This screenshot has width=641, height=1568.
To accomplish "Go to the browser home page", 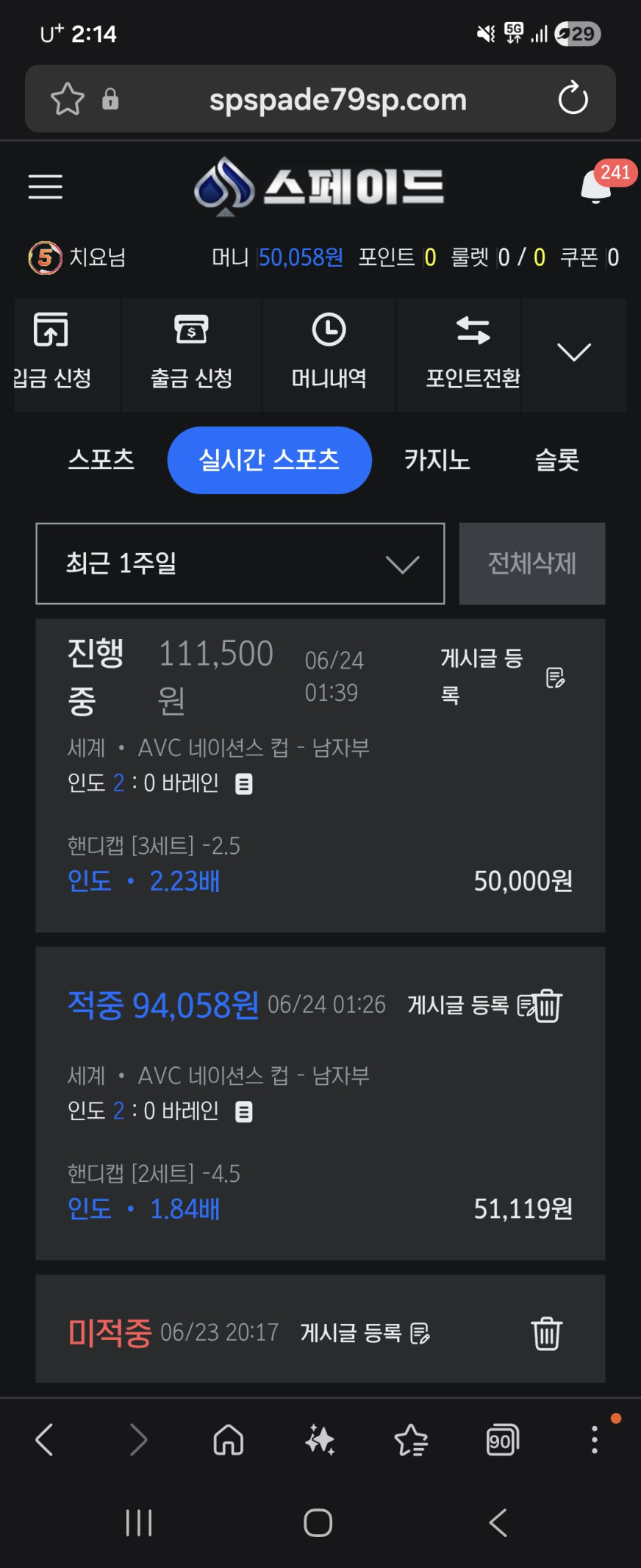I will point(229,1440).
